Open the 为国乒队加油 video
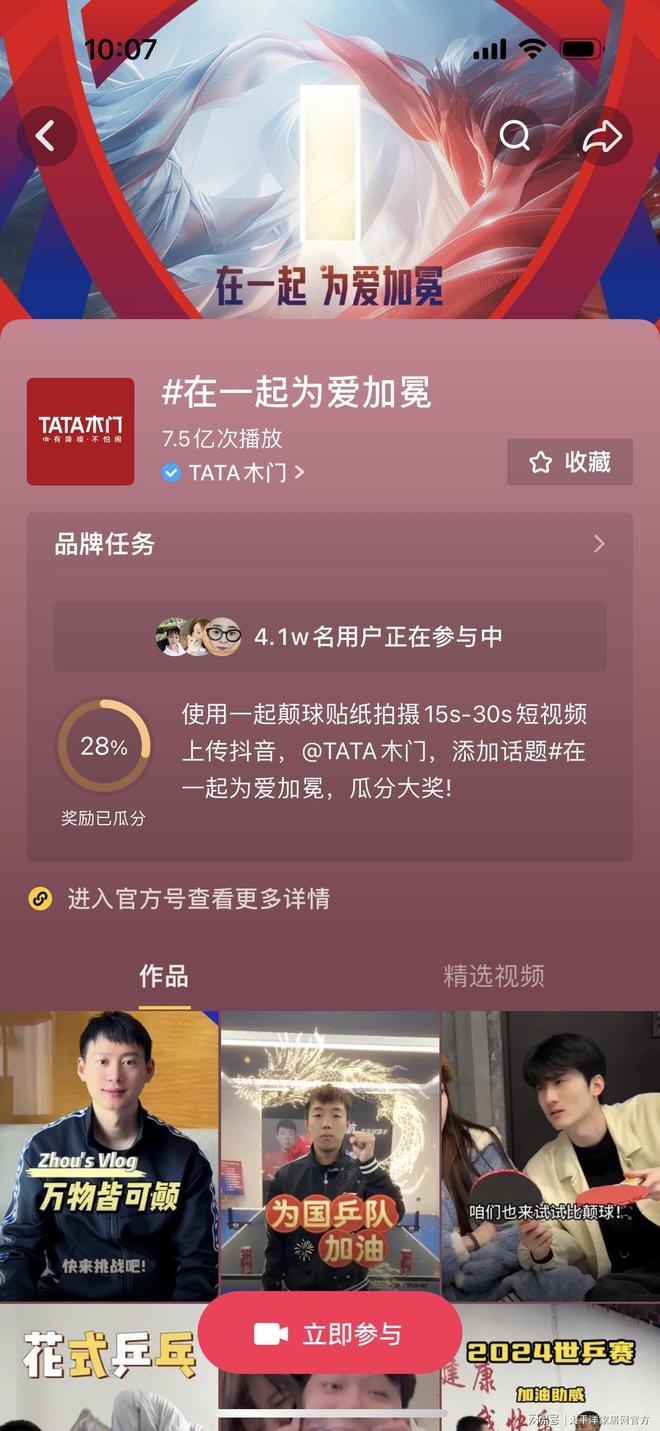This screenshot has width=660, height=1431. click(329, 1155)
